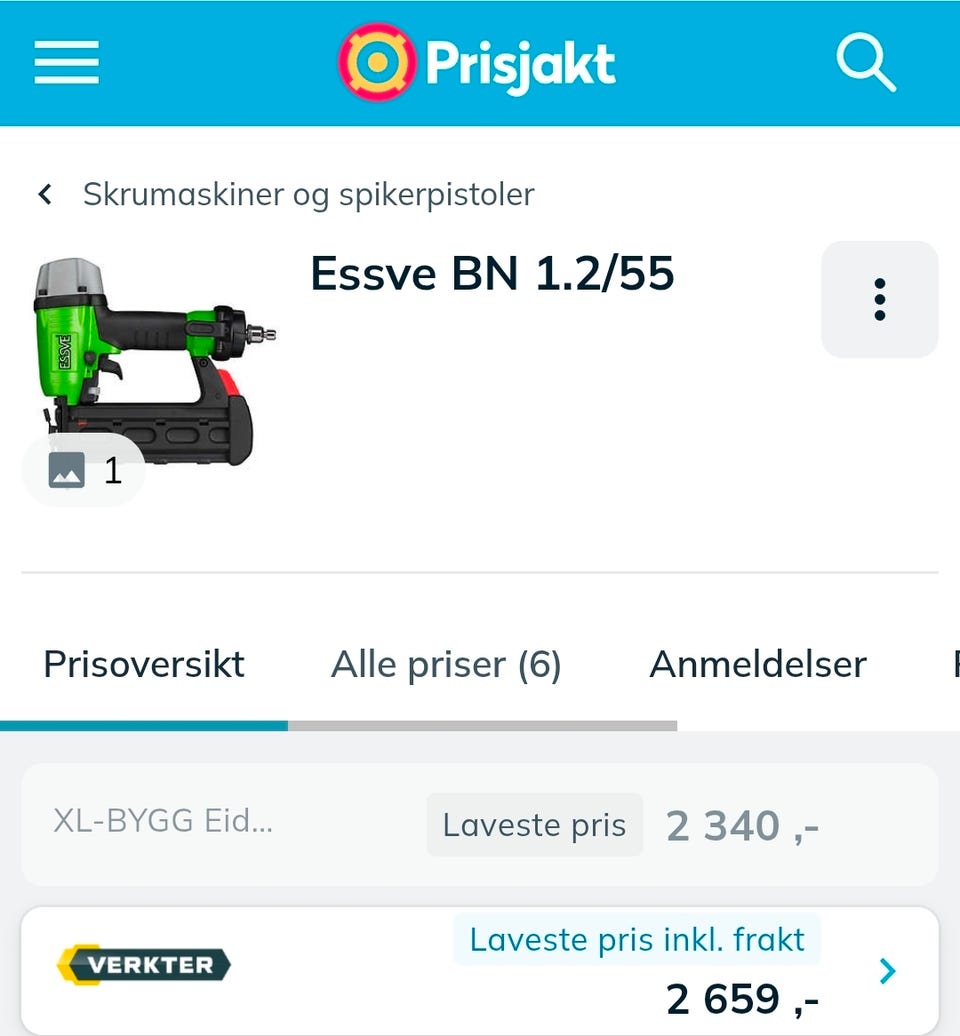View the Essve nail gun product image
960x1036 pixels.
(150, 360)
